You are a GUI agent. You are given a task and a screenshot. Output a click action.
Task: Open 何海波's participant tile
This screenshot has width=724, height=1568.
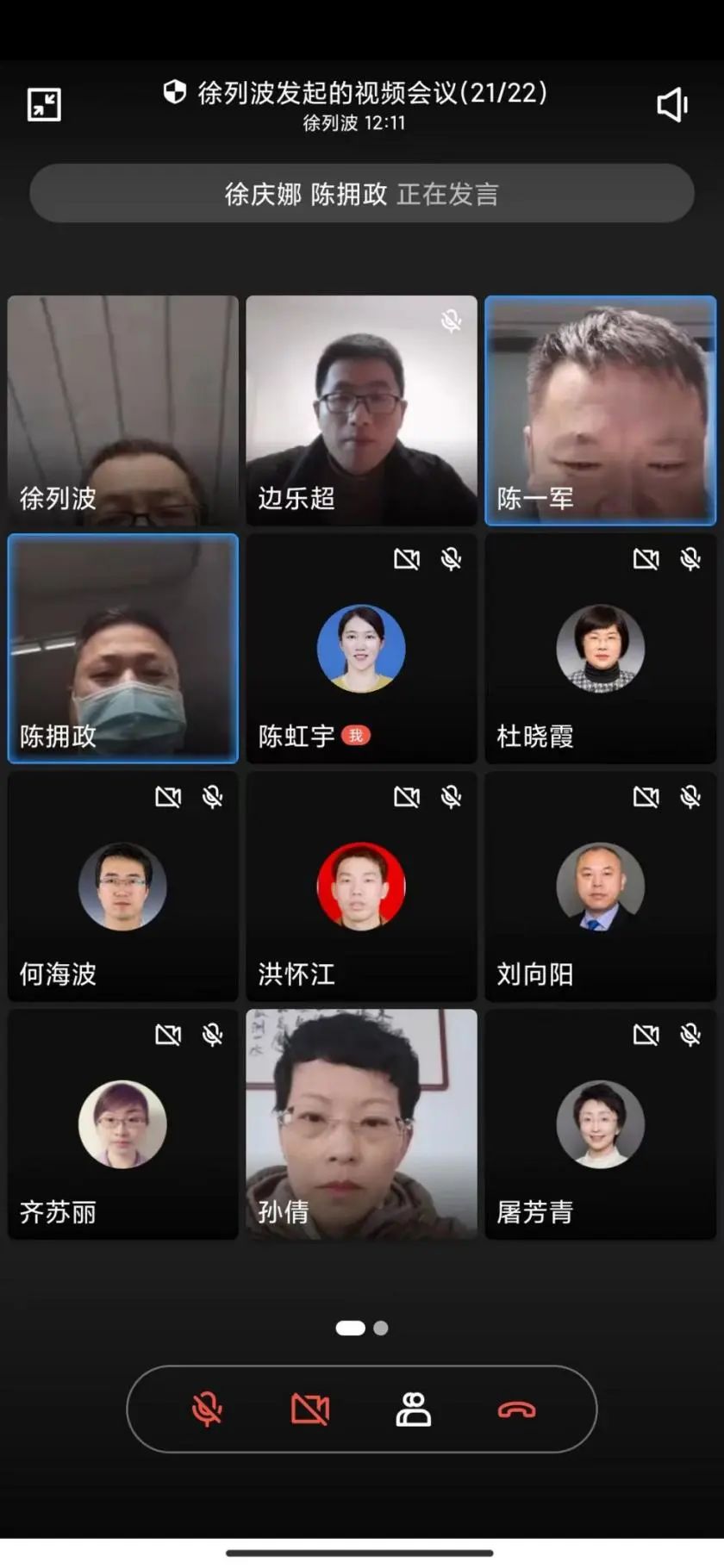(x=123, y=887)
